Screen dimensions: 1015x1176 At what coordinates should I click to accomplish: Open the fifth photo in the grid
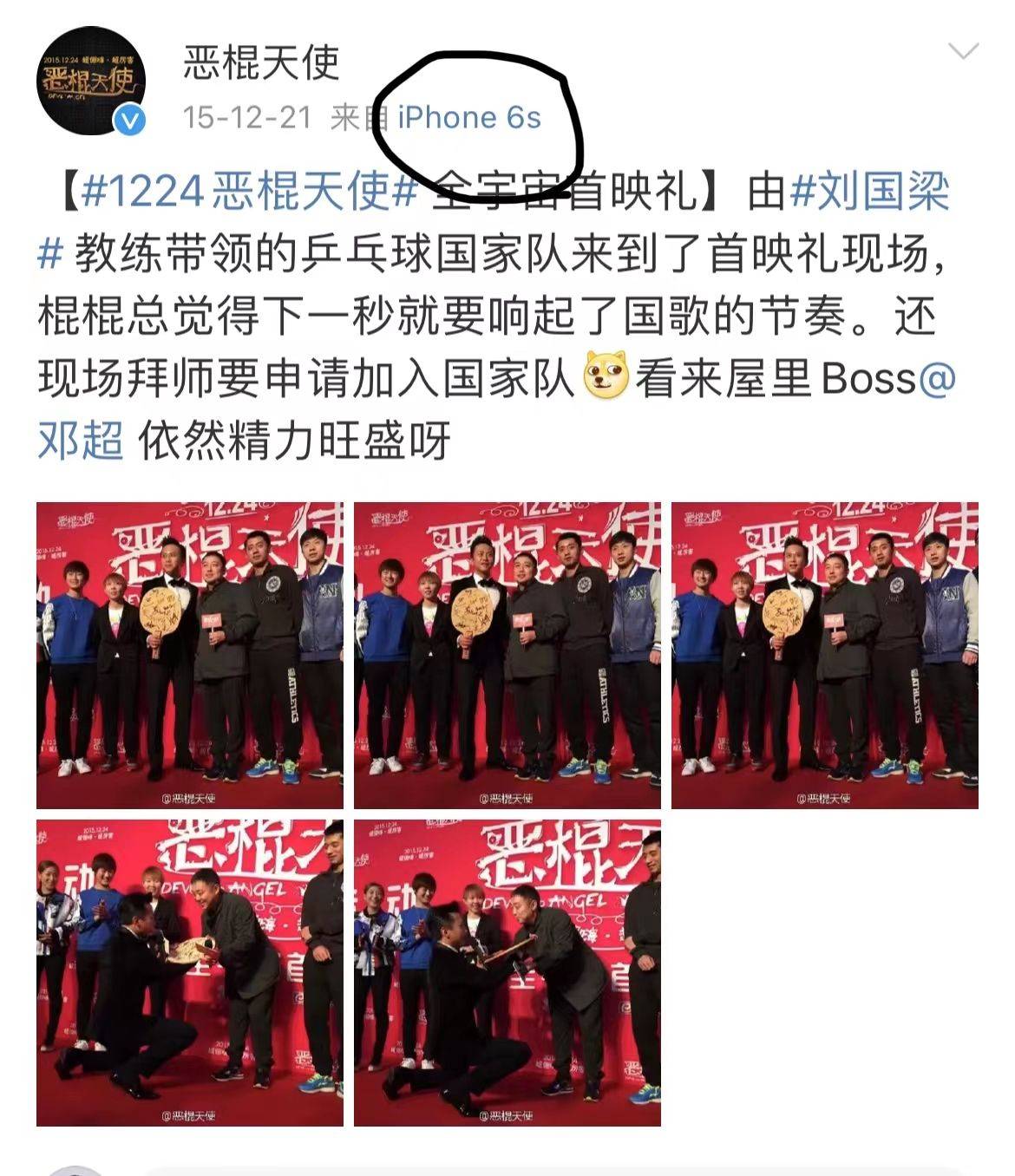[507, 973]
